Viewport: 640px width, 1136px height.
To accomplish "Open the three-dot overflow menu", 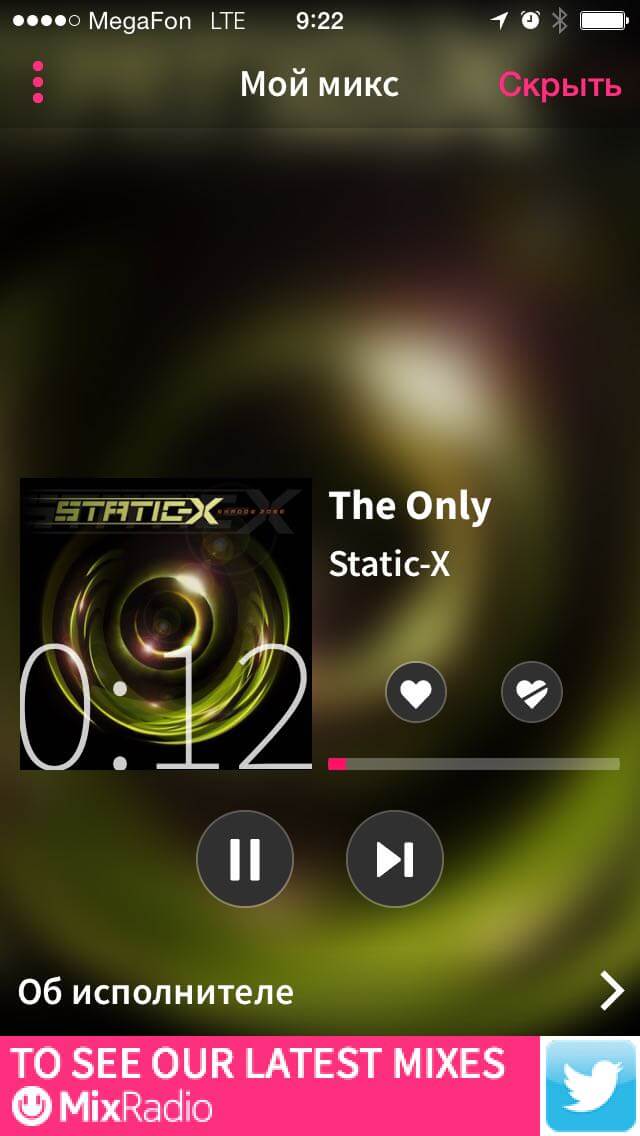I will coord(38,82).
